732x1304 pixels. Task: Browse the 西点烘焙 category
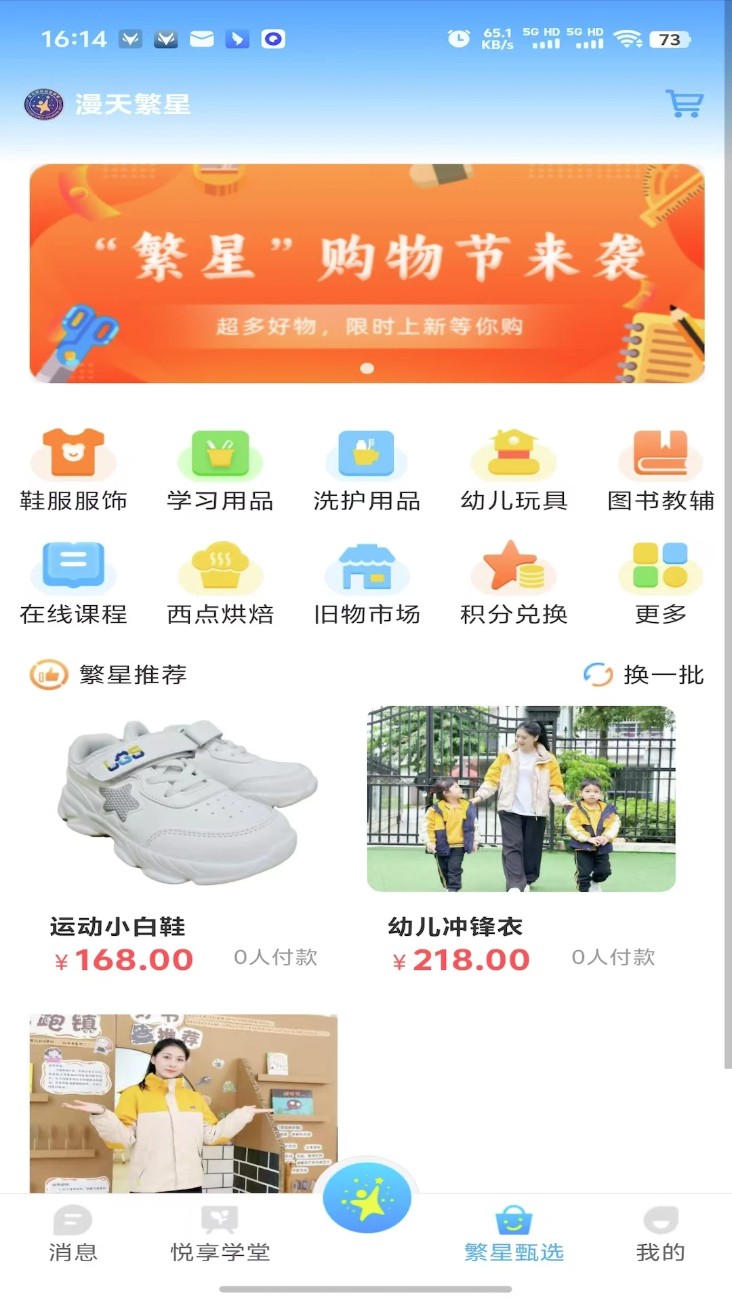(x=220, y=583)
